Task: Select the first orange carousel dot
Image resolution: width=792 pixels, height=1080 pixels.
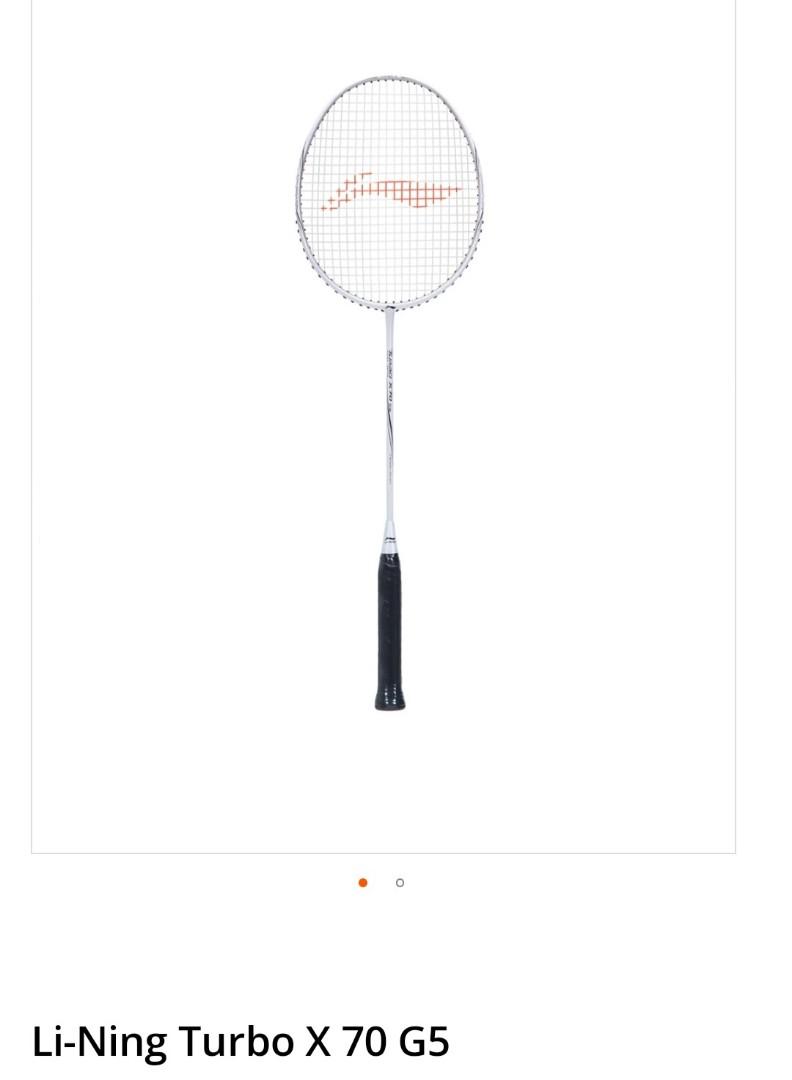Action: [x=361, y=883]
